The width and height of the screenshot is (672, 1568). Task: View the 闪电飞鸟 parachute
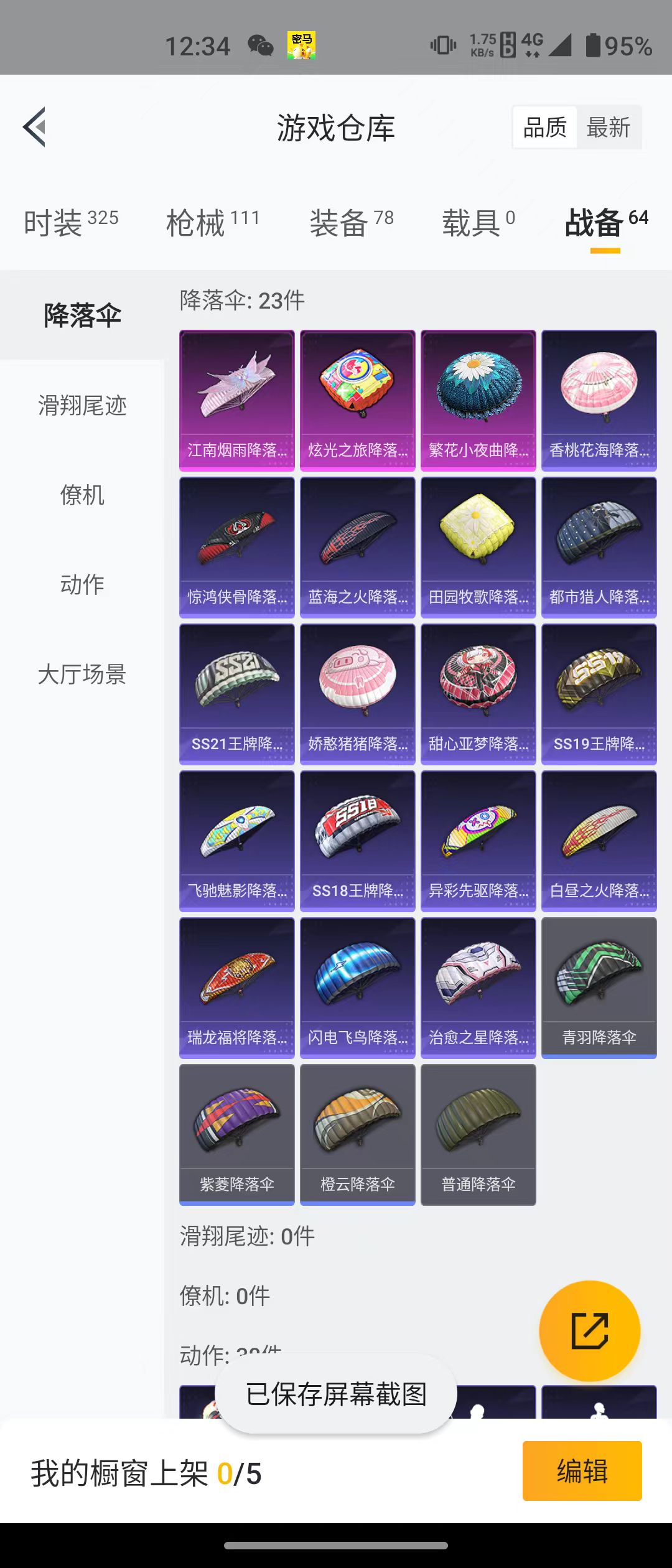[358, 987]
